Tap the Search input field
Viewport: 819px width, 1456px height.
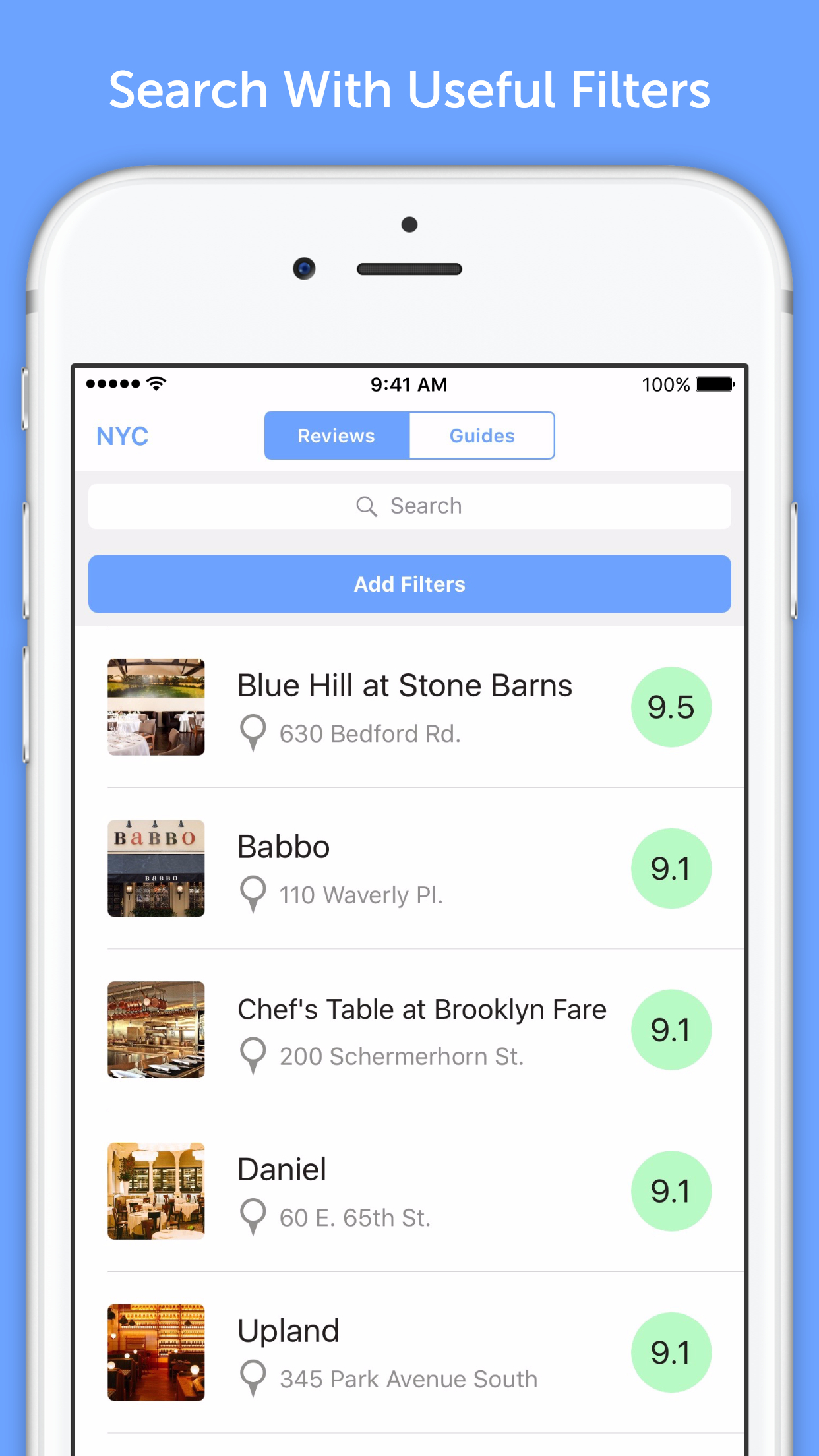[409, 506]
